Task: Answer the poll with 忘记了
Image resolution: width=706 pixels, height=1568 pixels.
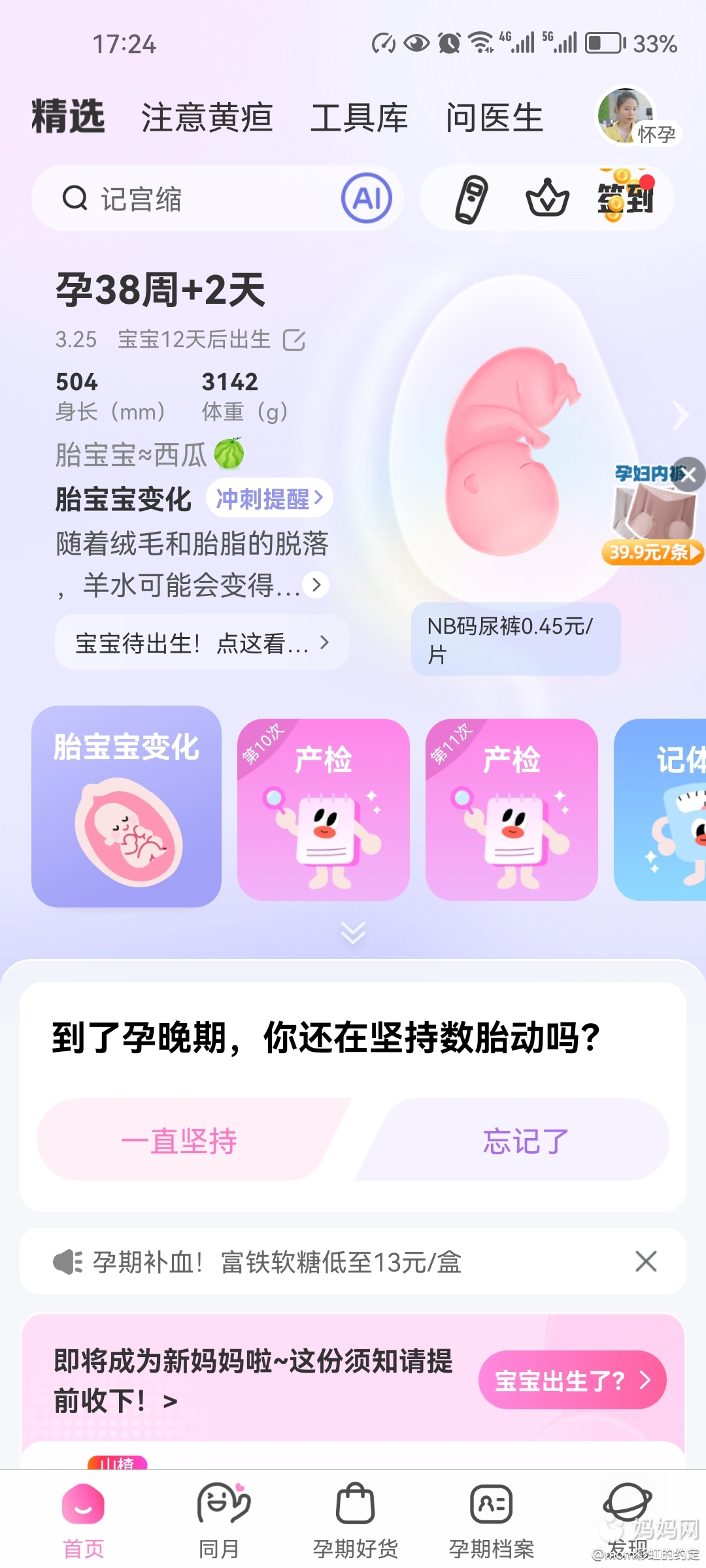Action: [526, 1141]
